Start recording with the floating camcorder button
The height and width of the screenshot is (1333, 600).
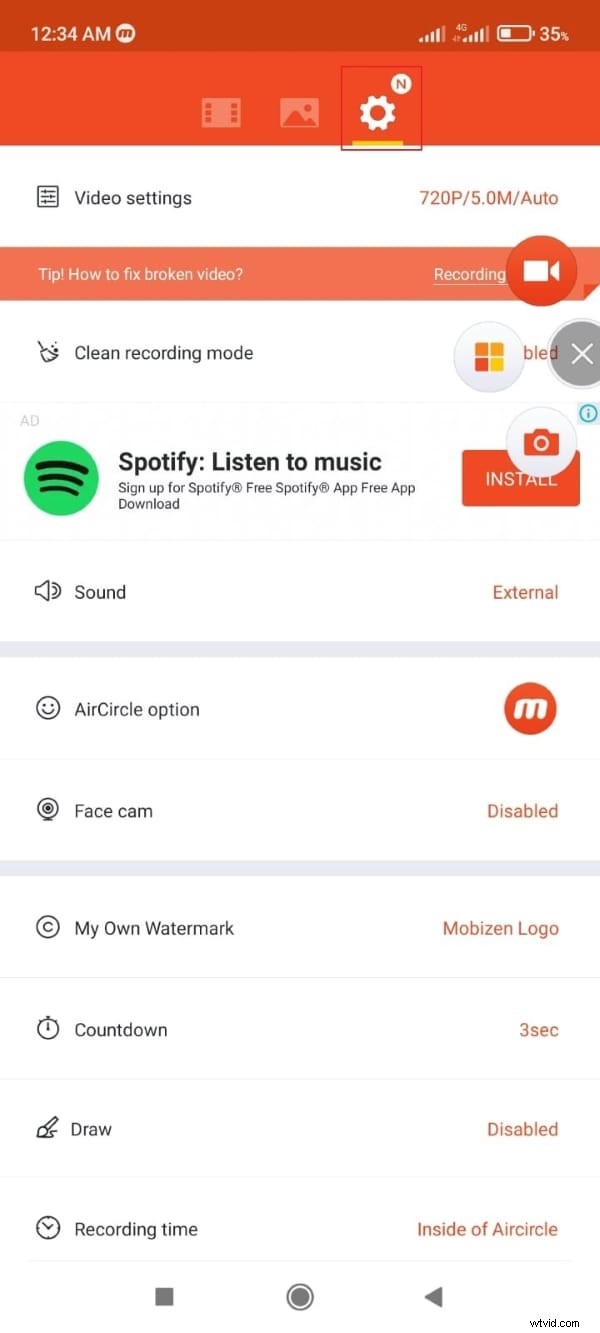tap(541, 271)
